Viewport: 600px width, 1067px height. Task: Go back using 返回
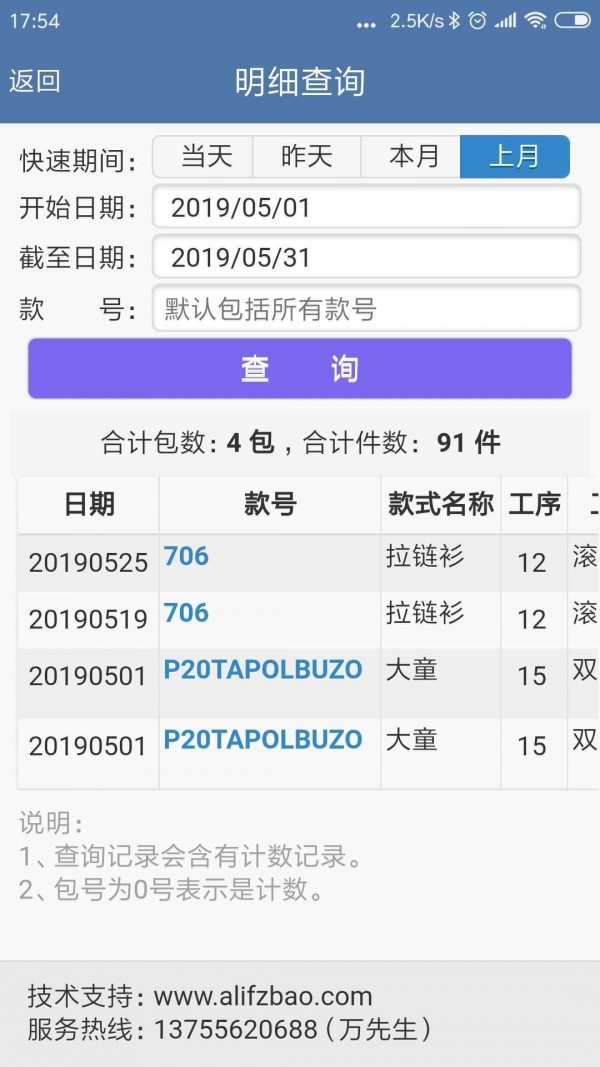[35, 81]
